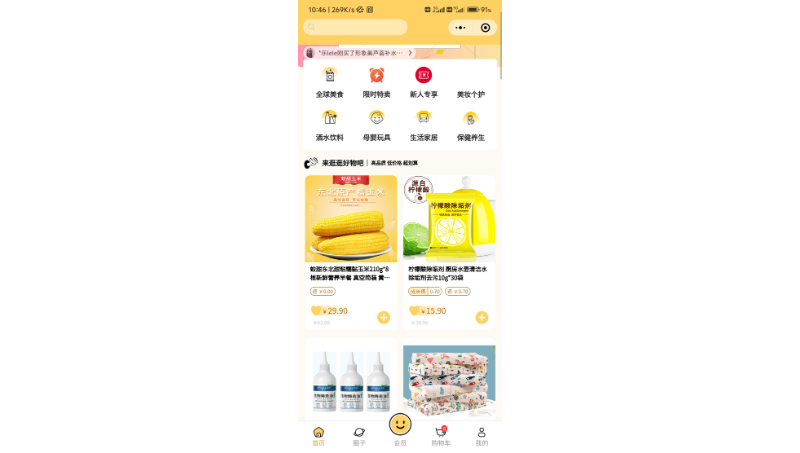The height and width of the screenshot is (453, 800).
Task: Open the 新人专享 category
Action: pyautogui.click(x=423, y=82)
